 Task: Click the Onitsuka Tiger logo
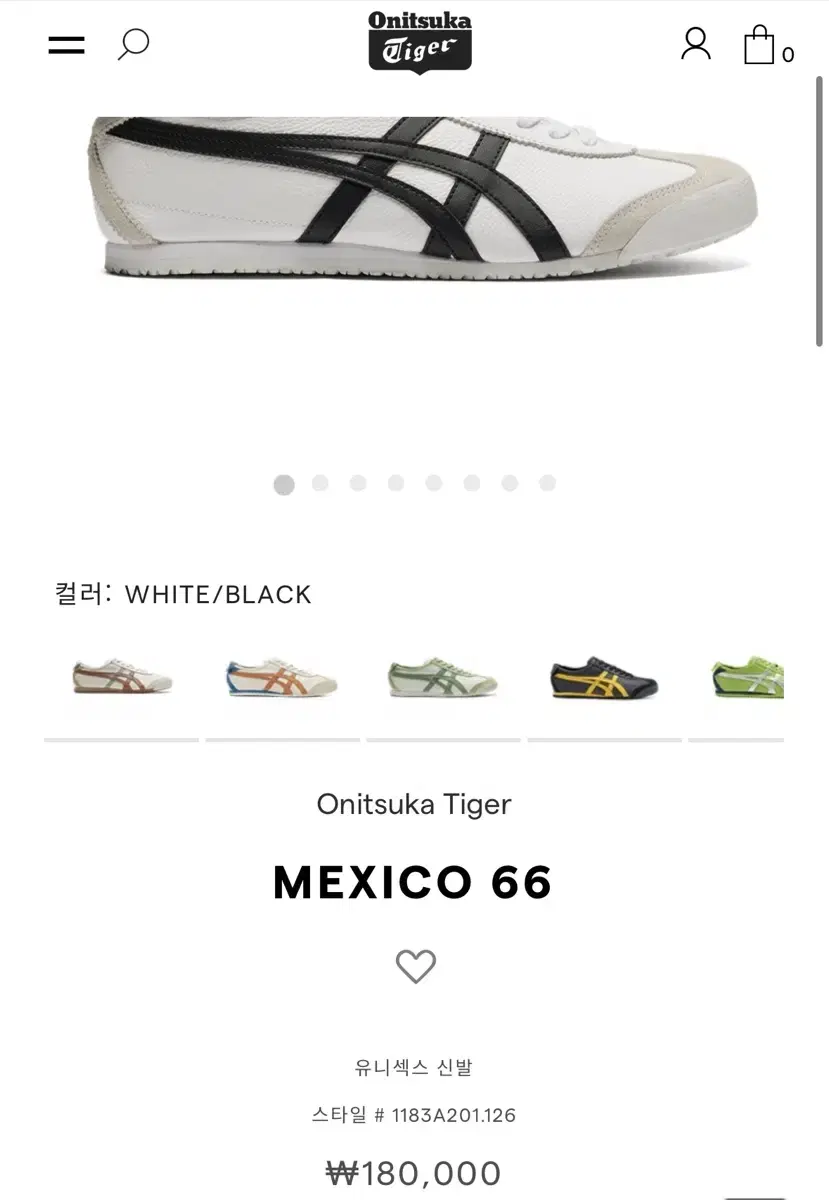point(420,44)
